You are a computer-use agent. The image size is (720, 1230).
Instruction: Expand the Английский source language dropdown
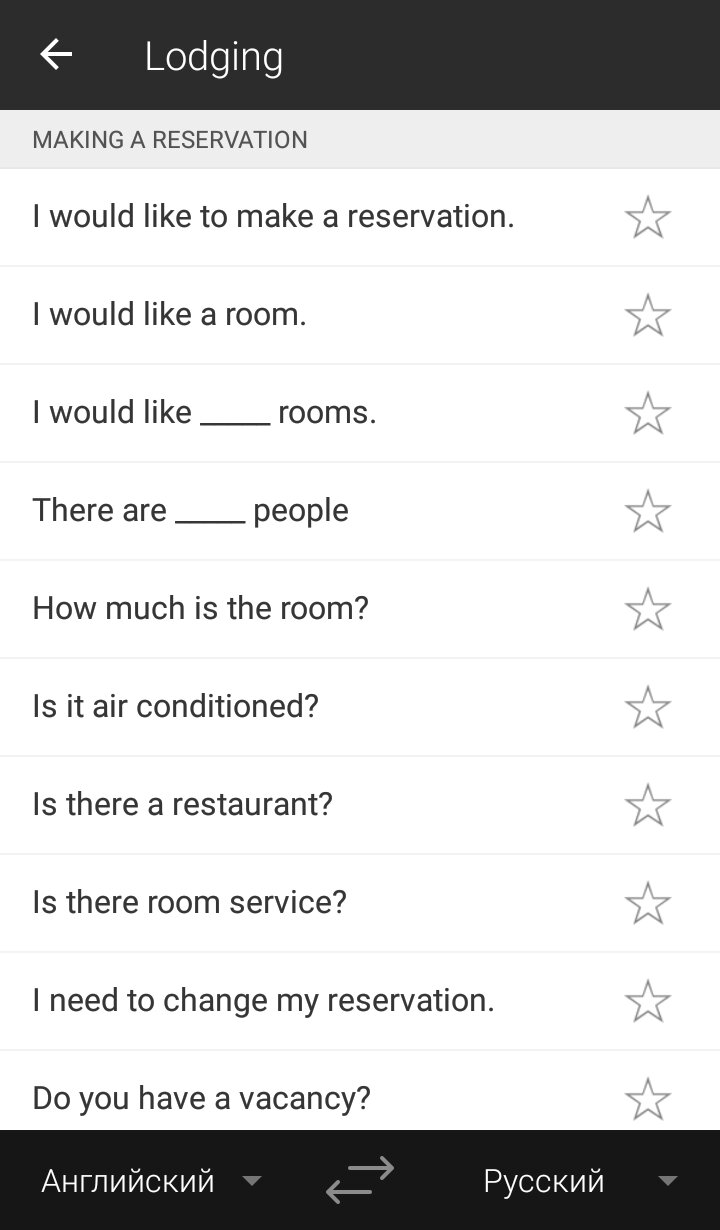coord(150,1181)
